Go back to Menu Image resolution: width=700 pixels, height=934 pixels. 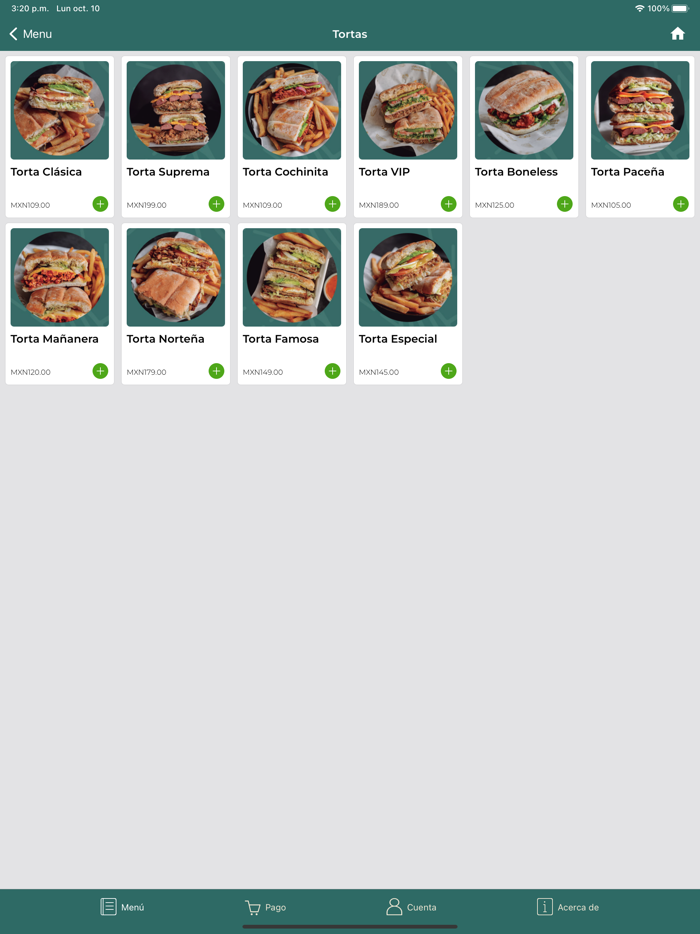coord(31,34)
